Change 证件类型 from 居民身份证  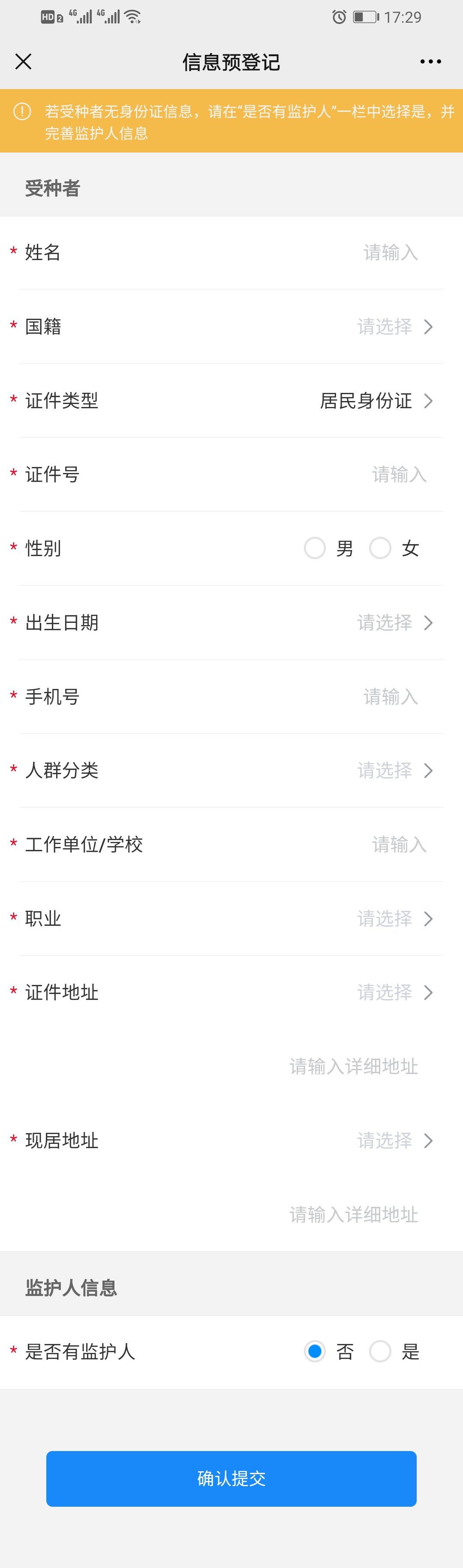coord(375,401)
